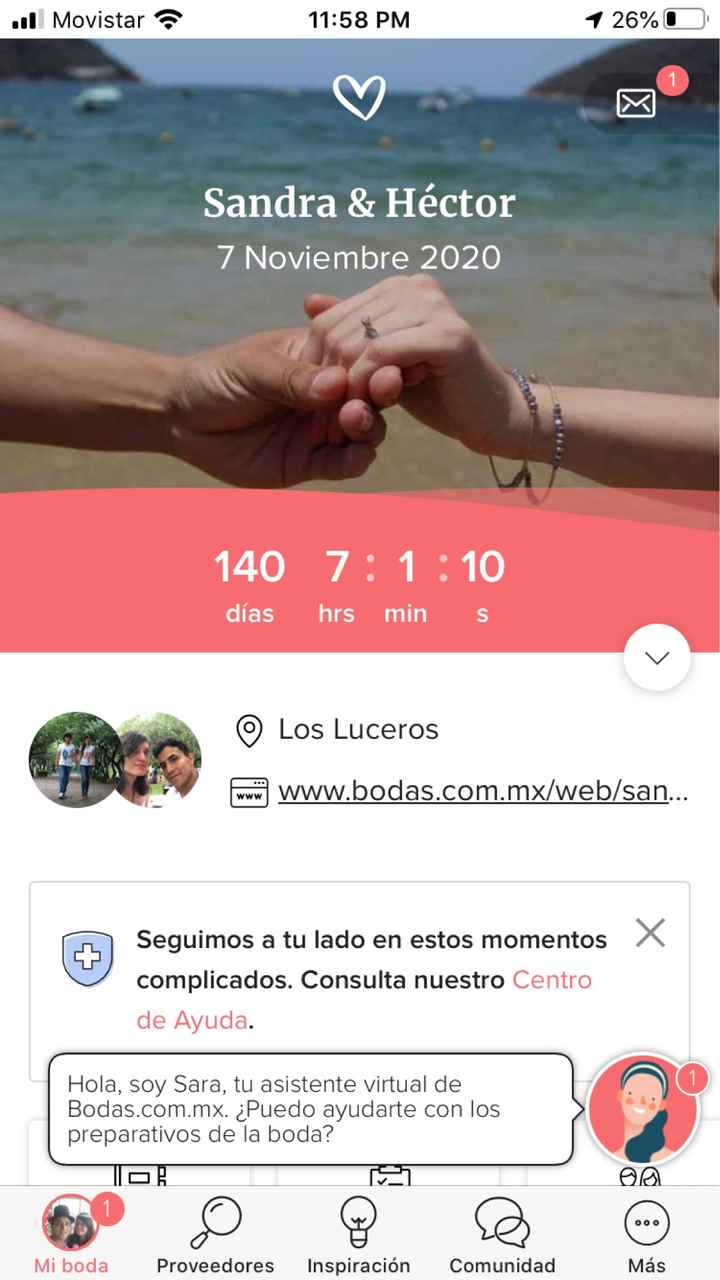Dismiss Sara's chat bubble message

click(310, 1110)
